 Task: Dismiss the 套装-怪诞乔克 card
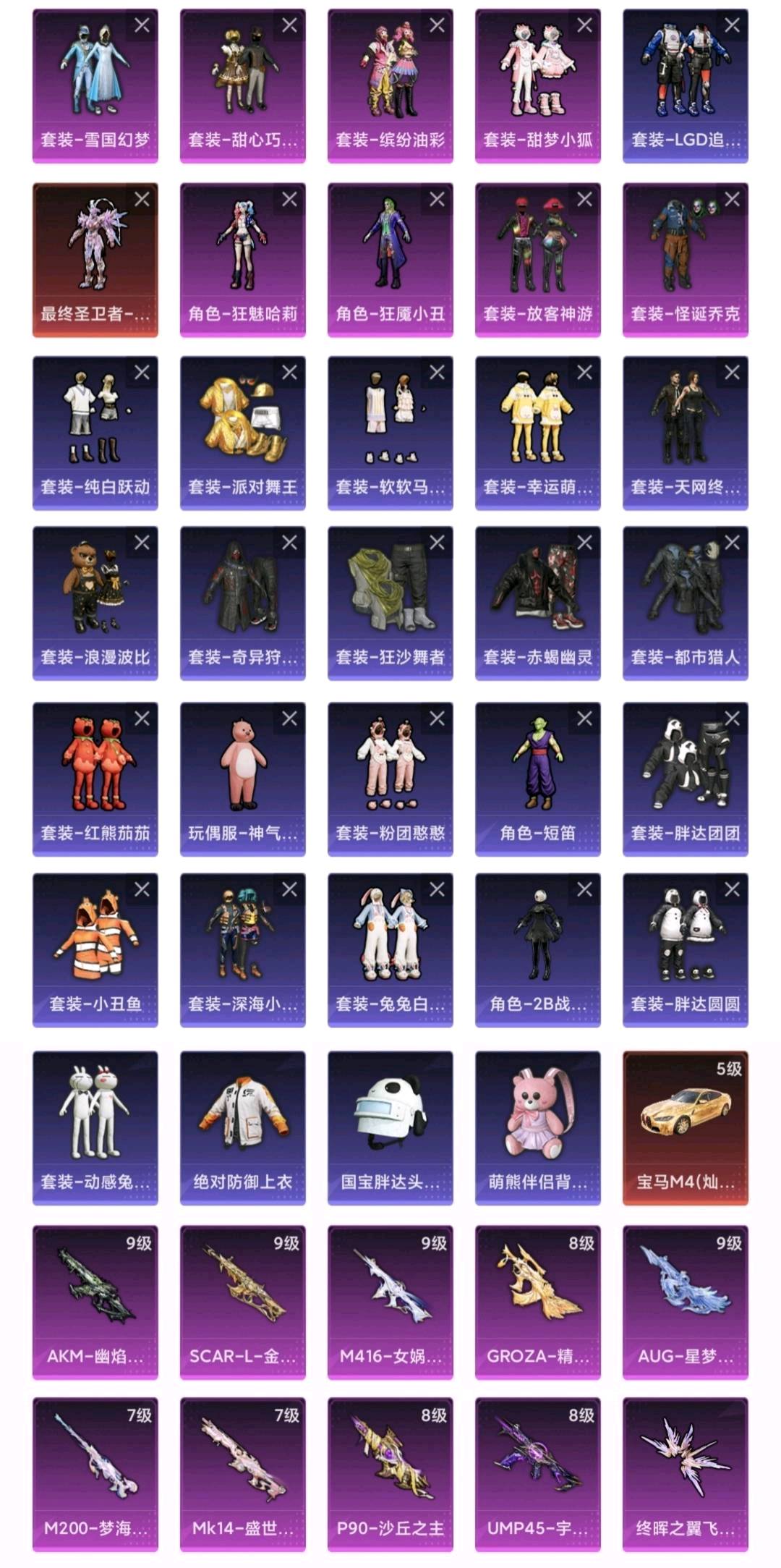732,199
